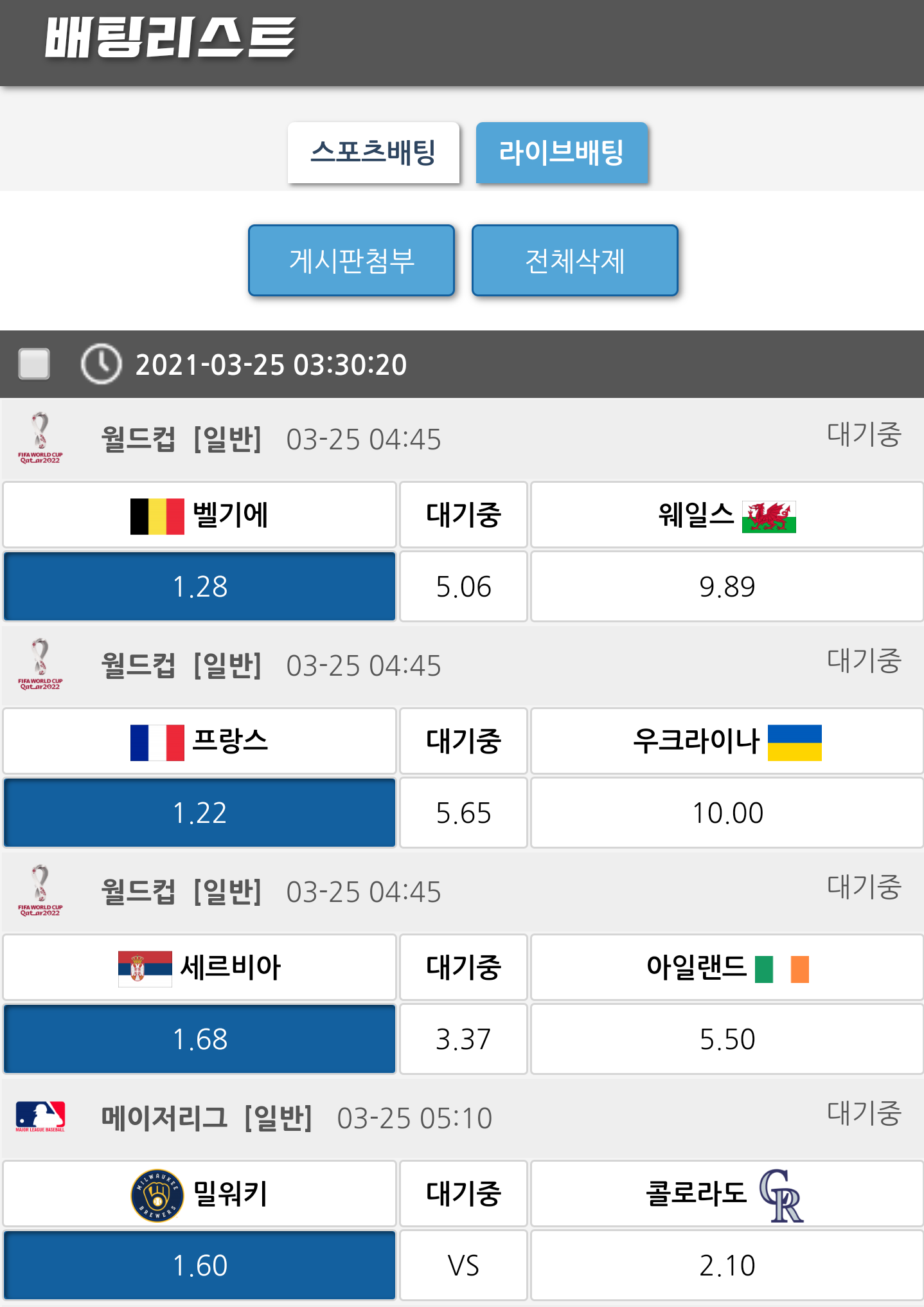Select the 5.06 draw odds
Image resolution: width=924 pixels, height=1307 pixels.
[463, 586]
